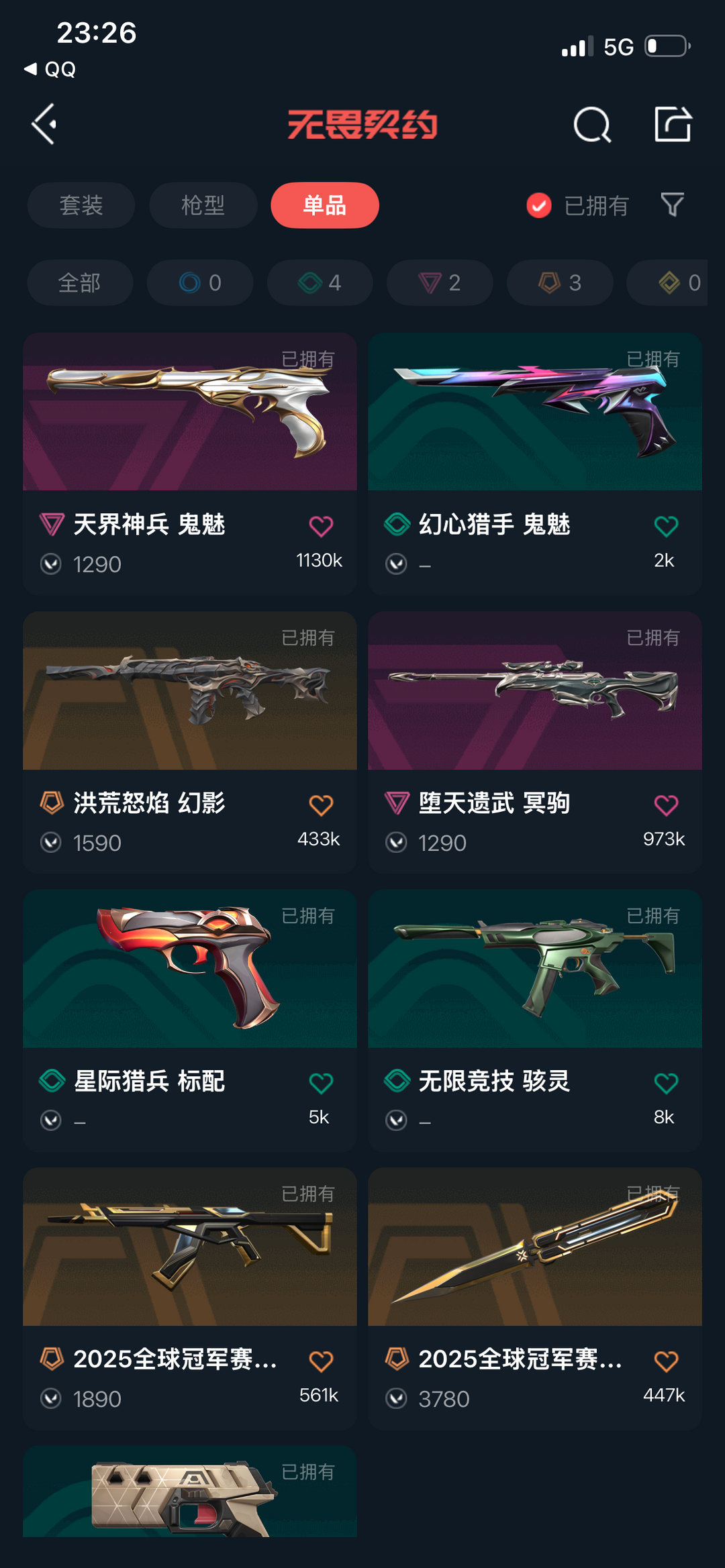The height and width of the screenshot is (1568, 725).
Task: Share this page via the share icon
Action: click(673, 124)
